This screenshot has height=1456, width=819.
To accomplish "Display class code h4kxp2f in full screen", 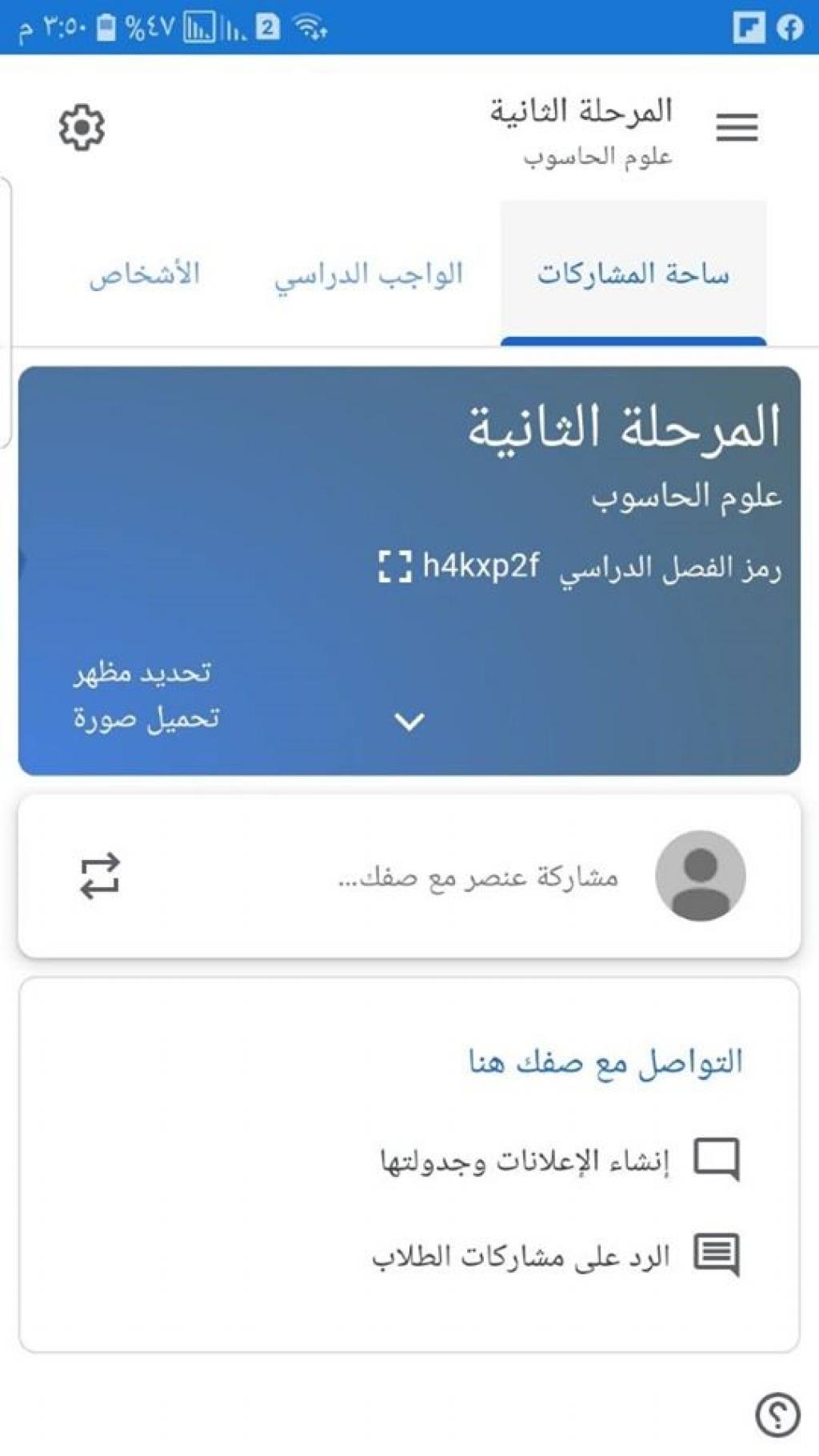I will pos(394,566).
